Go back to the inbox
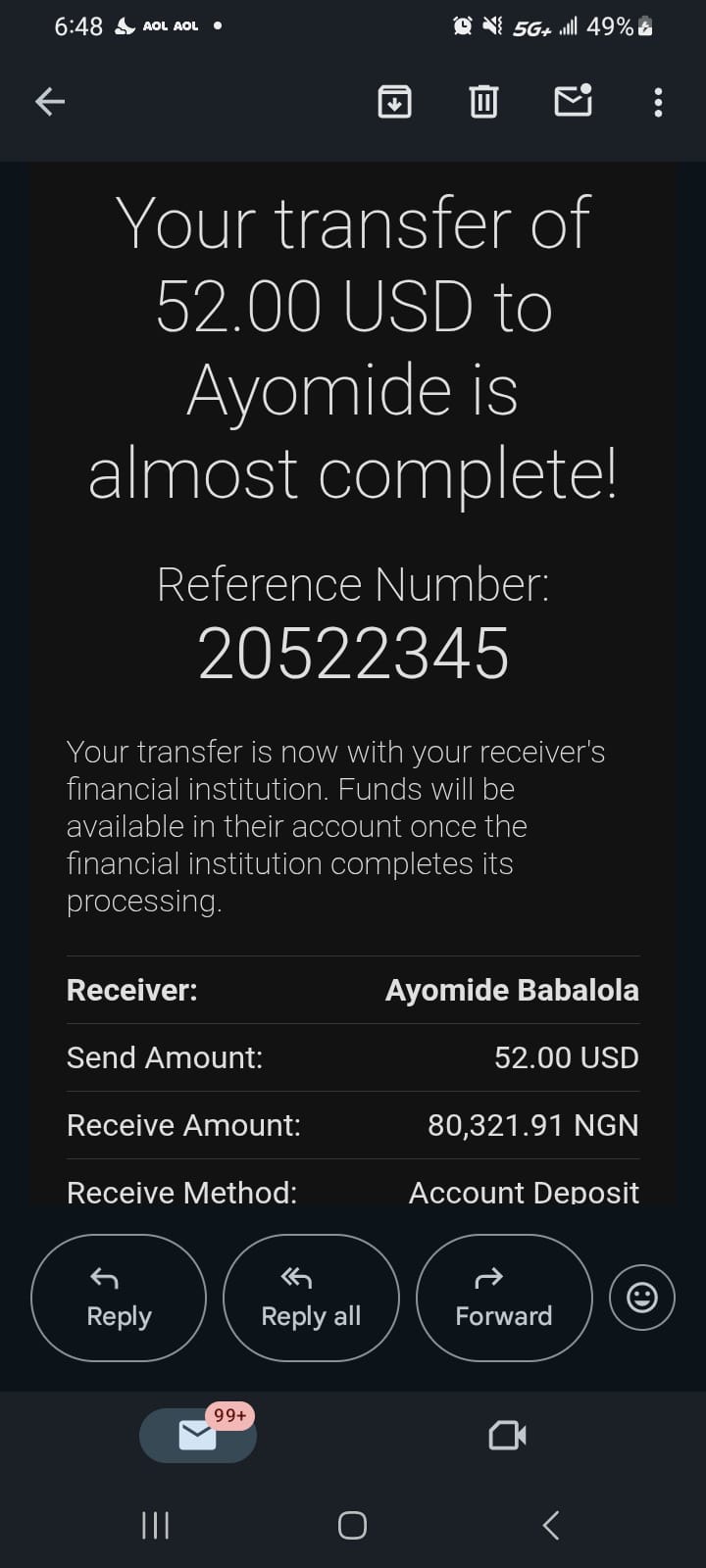Image resolution: width=706 pixels, height=1568 pixels. [x=50, y=101]
